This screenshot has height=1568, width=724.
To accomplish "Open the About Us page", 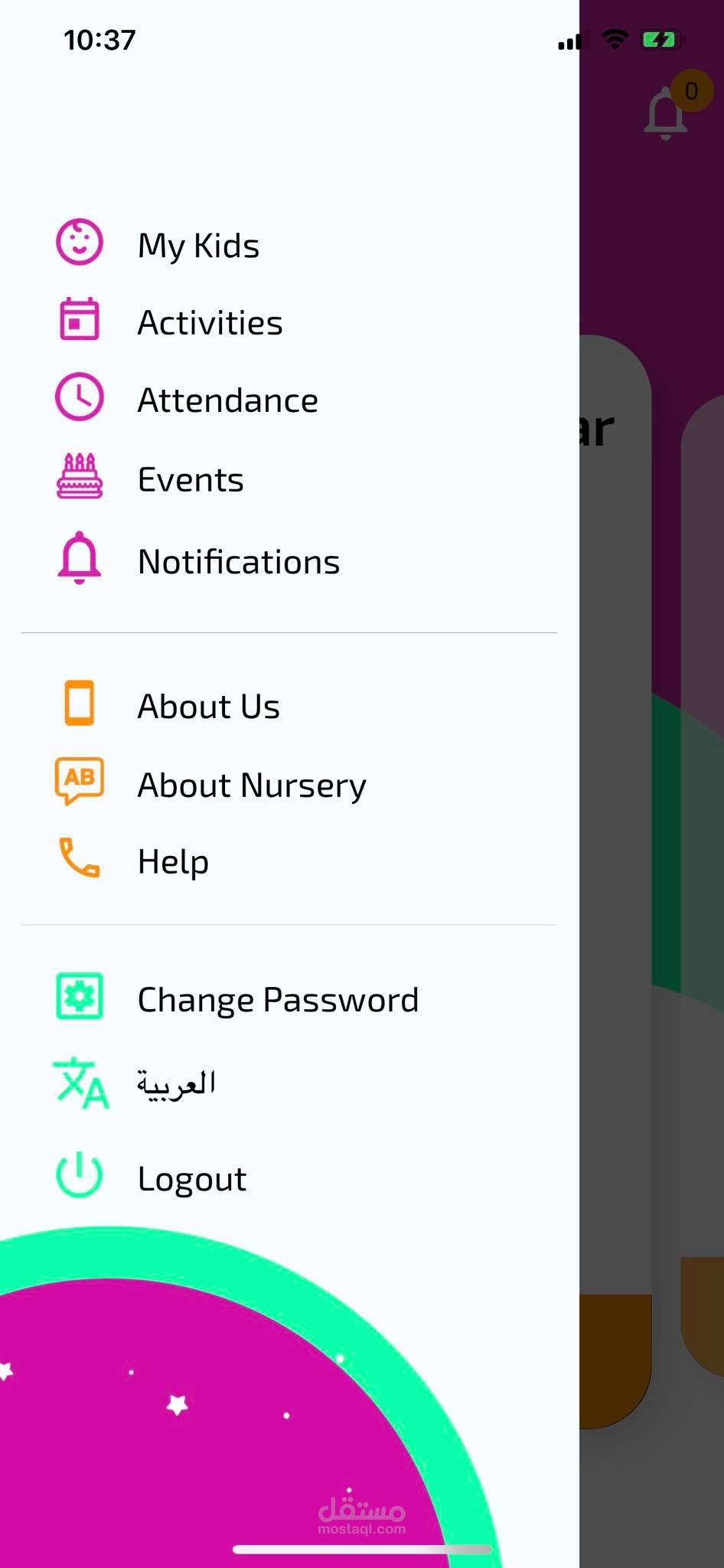I will [208, 707].
